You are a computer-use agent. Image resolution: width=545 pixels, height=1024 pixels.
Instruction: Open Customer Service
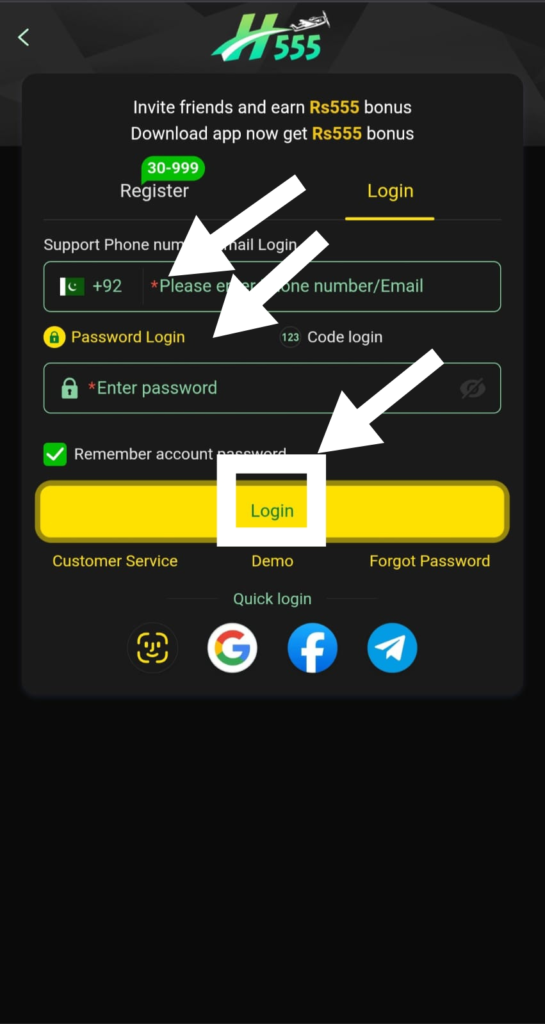point(115,561)
